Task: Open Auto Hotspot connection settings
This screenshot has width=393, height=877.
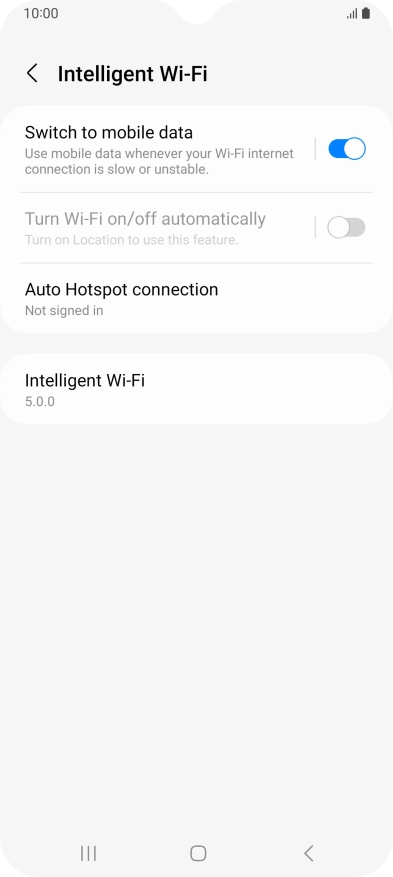Action: click(196, 299)
